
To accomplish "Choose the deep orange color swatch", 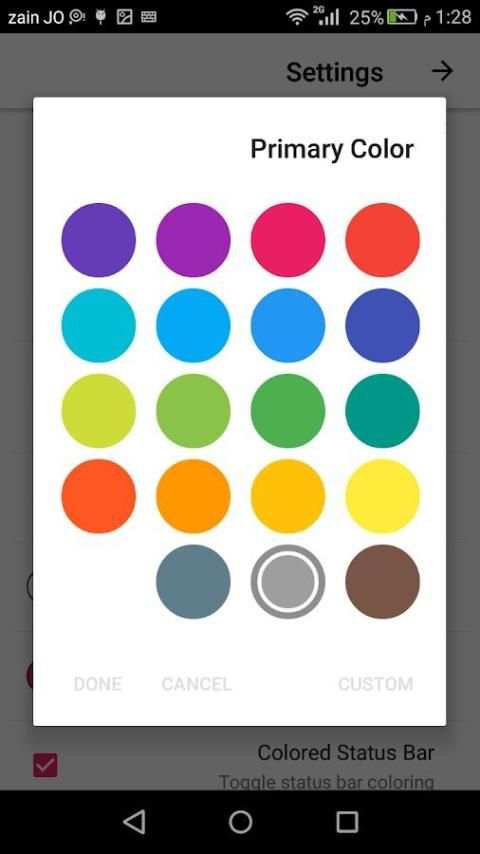I will coord(99,496).
